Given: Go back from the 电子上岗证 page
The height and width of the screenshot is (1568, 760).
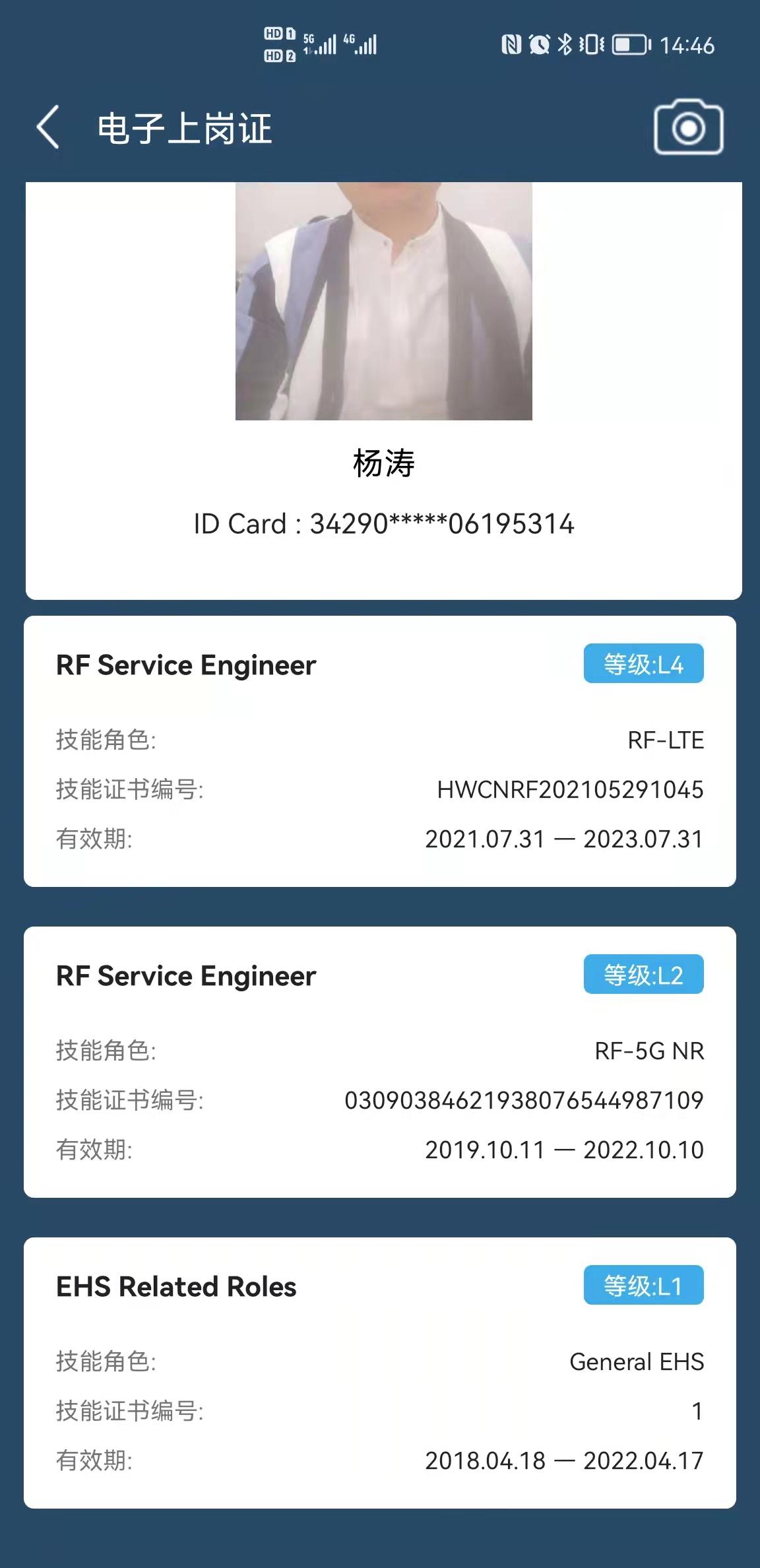Looking at the screenshot, I should tap(48, 127).
